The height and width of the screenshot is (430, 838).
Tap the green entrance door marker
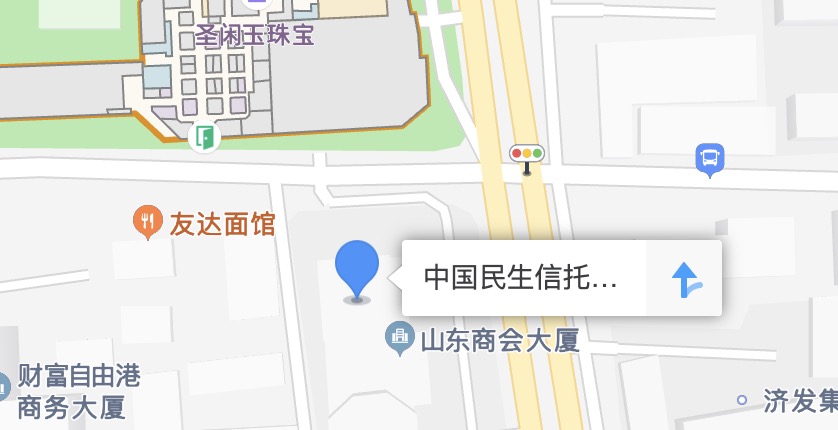pyautogui.click(x=204, y=136)
